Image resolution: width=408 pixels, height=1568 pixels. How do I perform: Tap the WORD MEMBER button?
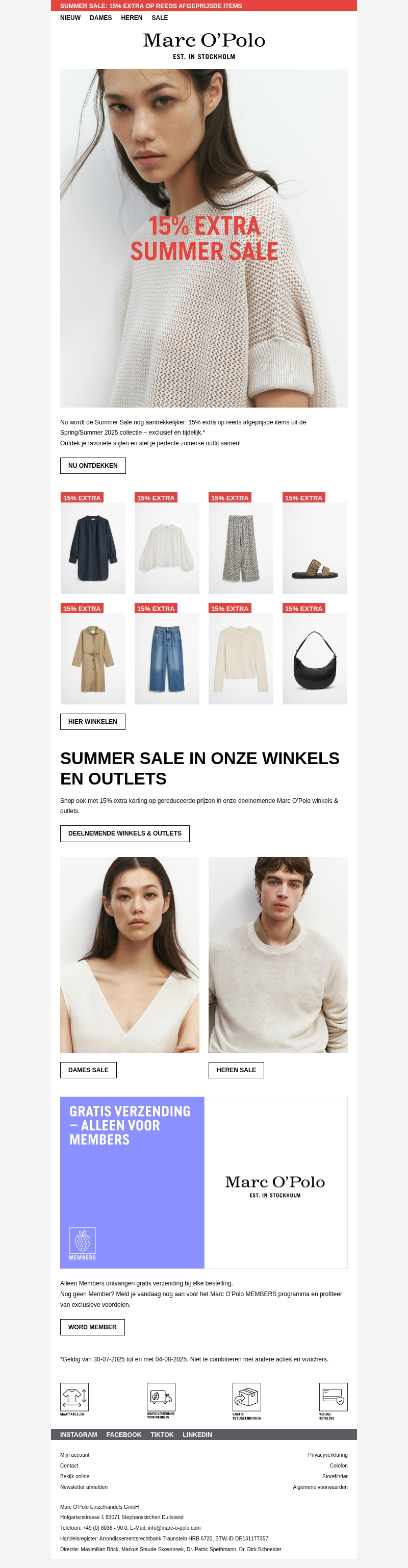(x=92, y=1327)
